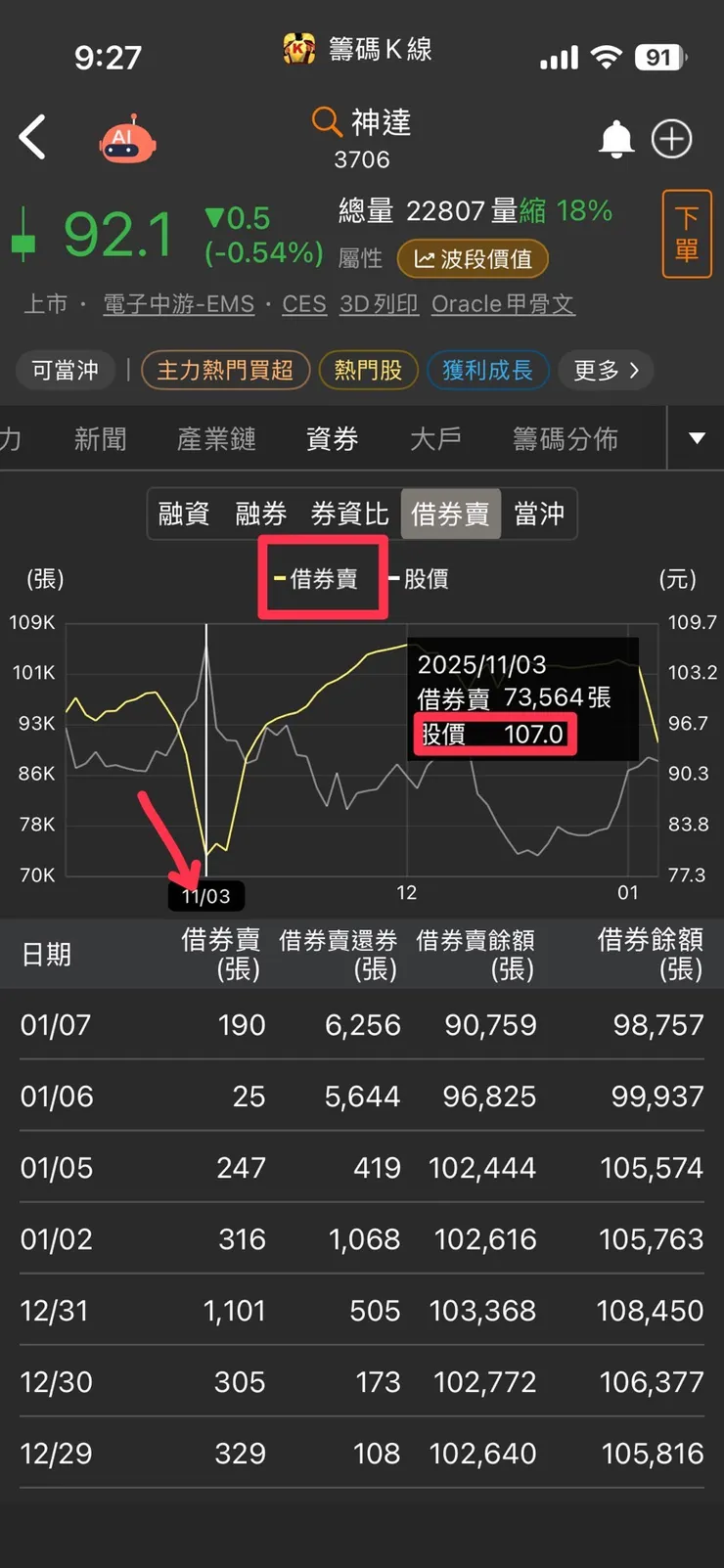Expand more tags via 更多 chevron
This screenshot has height=1568, width=724.
click(x=605, y=371)
